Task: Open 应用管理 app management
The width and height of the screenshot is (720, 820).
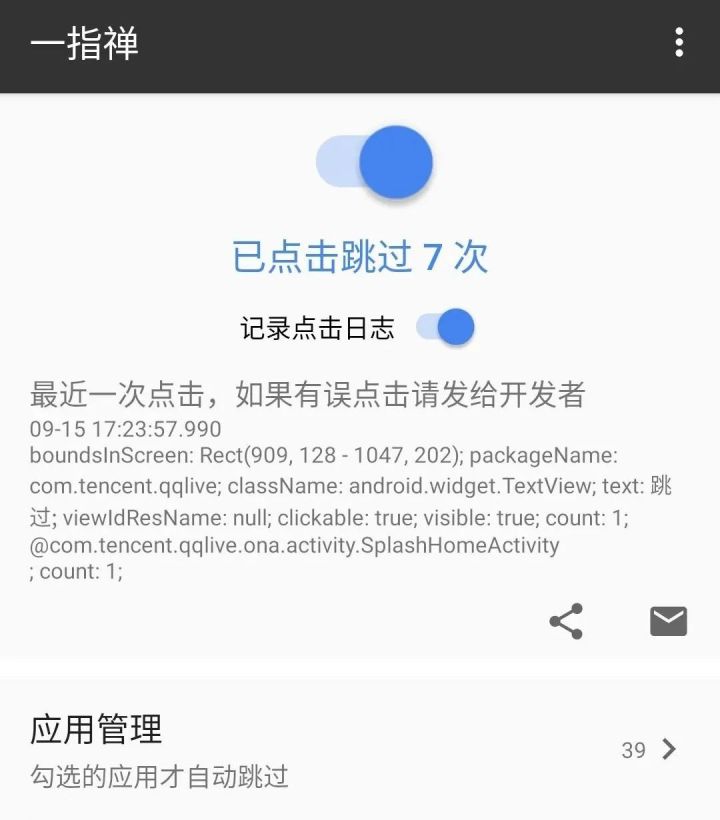Action: 358,749
